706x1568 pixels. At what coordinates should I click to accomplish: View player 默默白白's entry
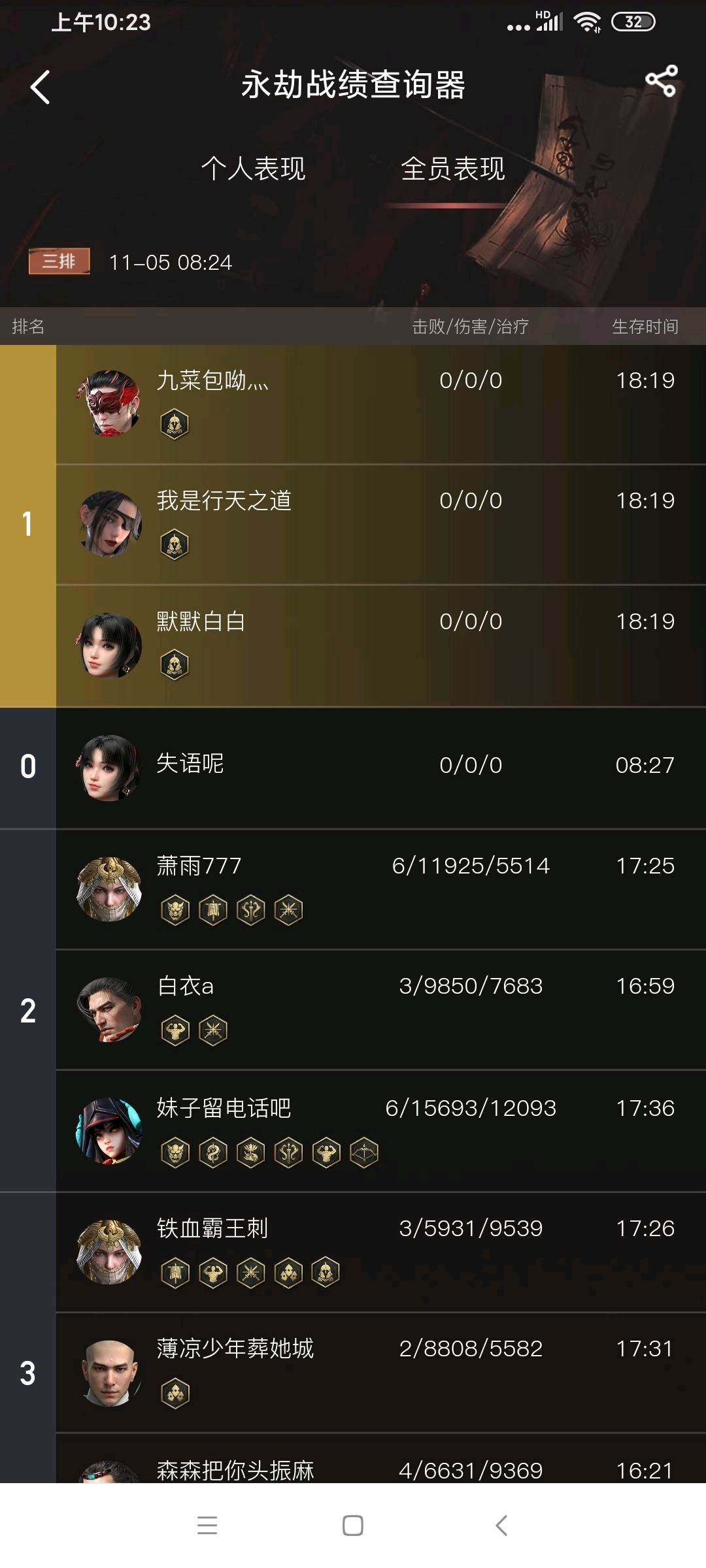tap(381, 645)
